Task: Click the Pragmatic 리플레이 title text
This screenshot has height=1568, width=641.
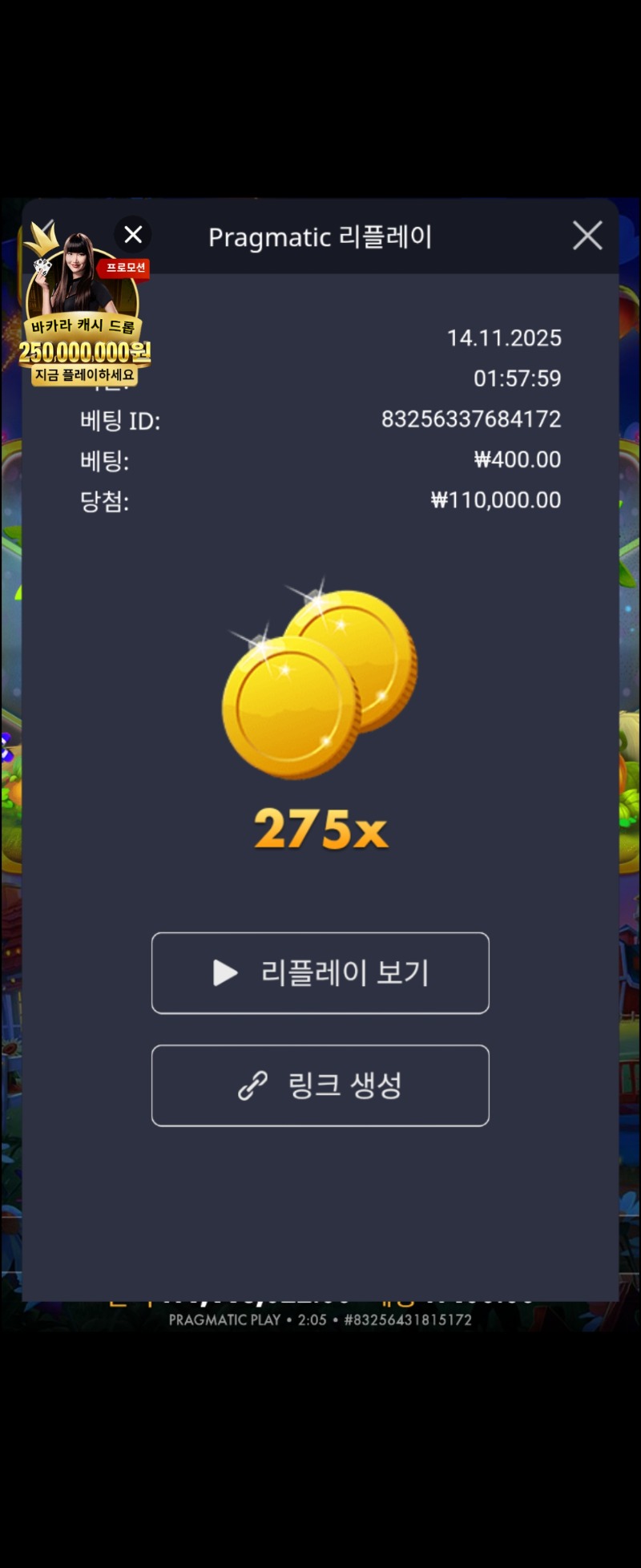Action: tap(320, 236)
